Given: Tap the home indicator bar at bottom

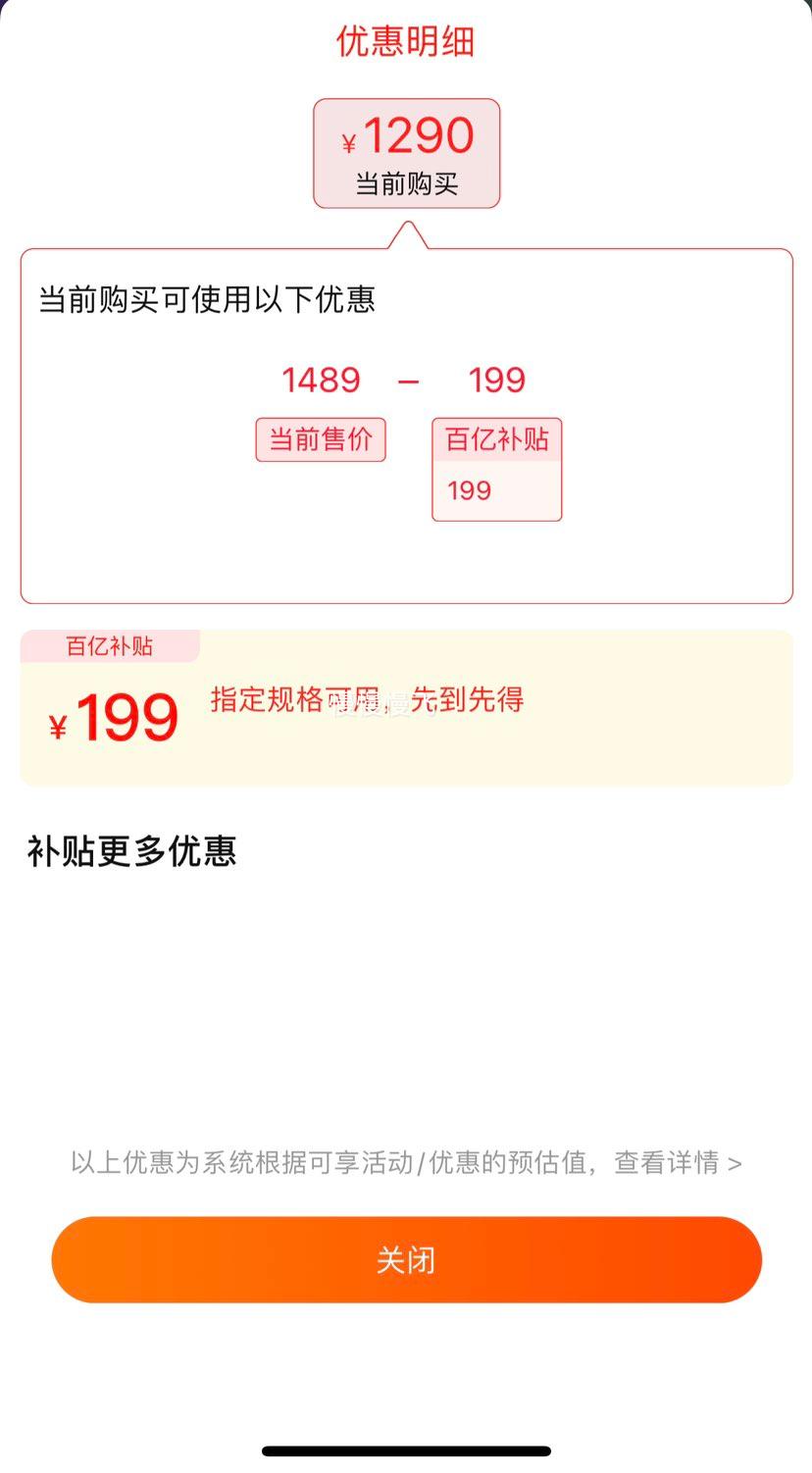Looking at the screenshot, I should 406,1451.
